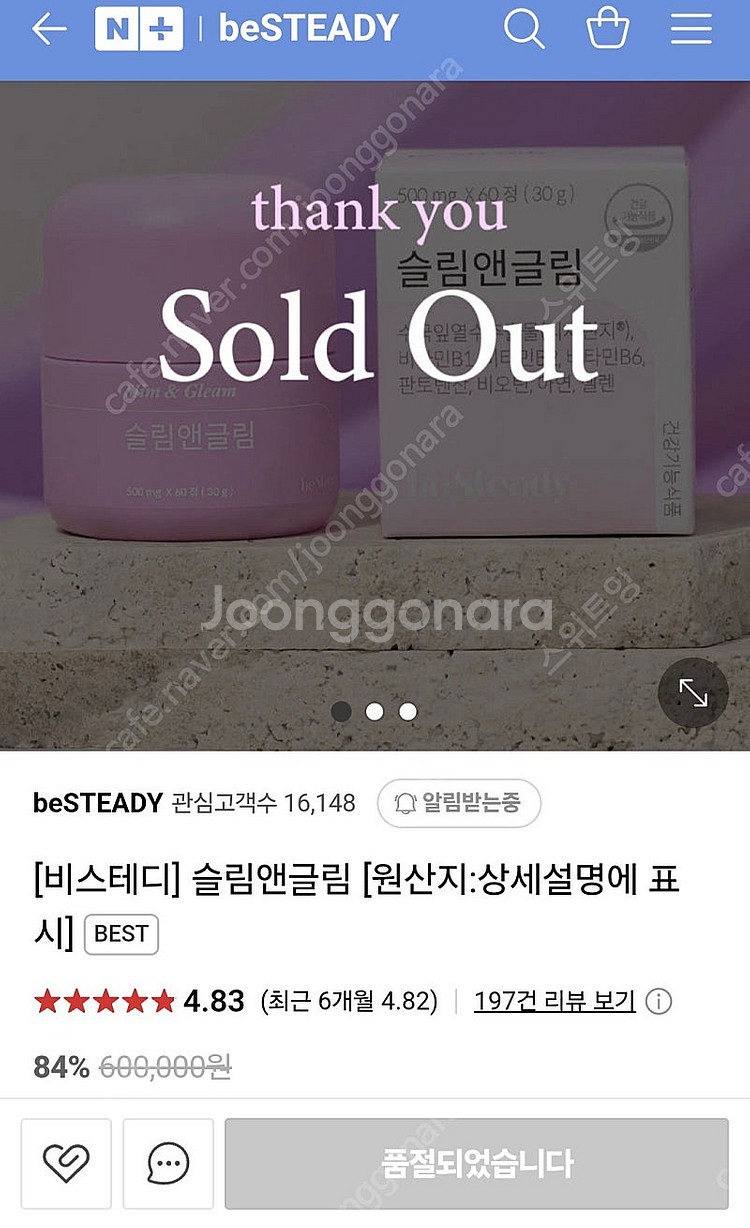Select the third image page dot
This screenshot has height=1228, width=750.
click(408, 712)
